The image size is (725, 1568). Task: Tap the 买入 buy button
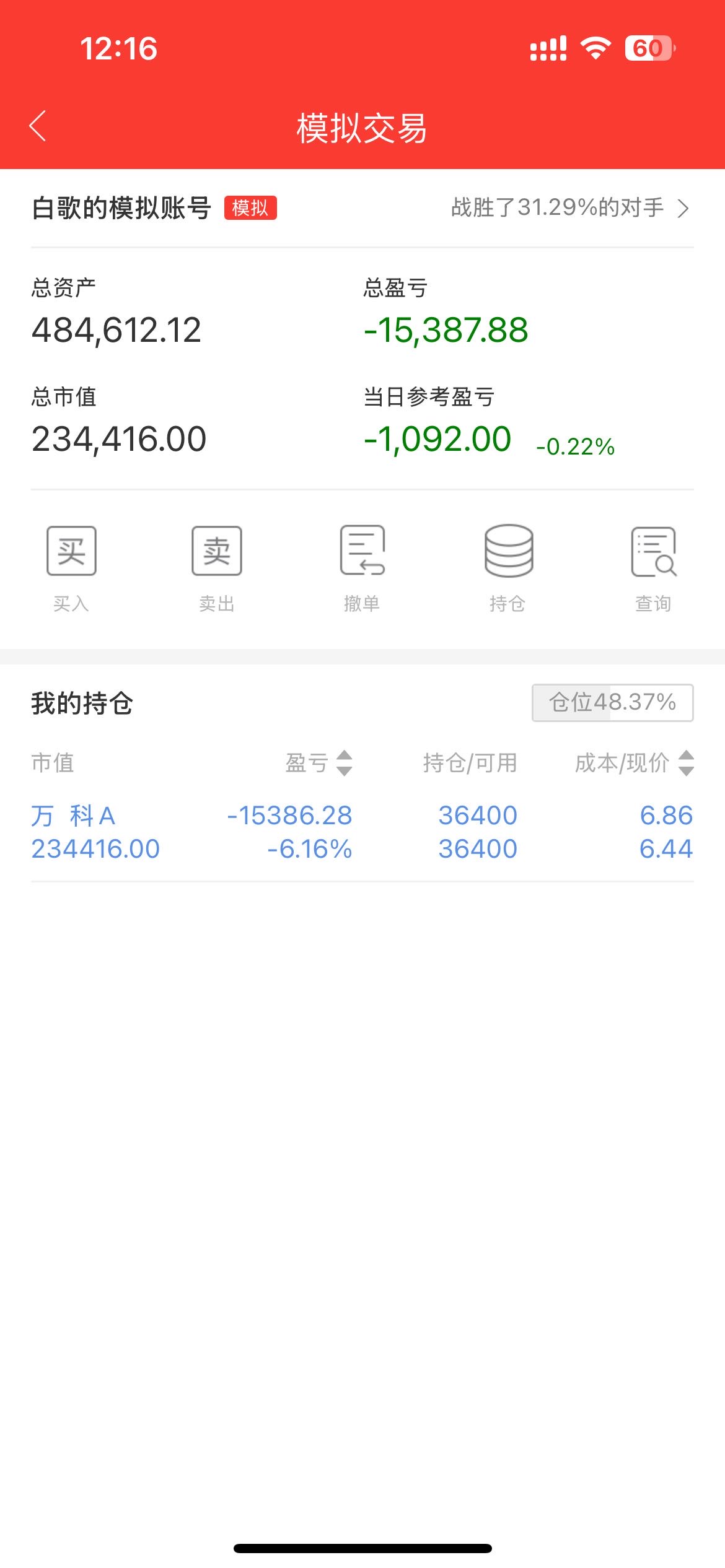click(x=71, y=567)
